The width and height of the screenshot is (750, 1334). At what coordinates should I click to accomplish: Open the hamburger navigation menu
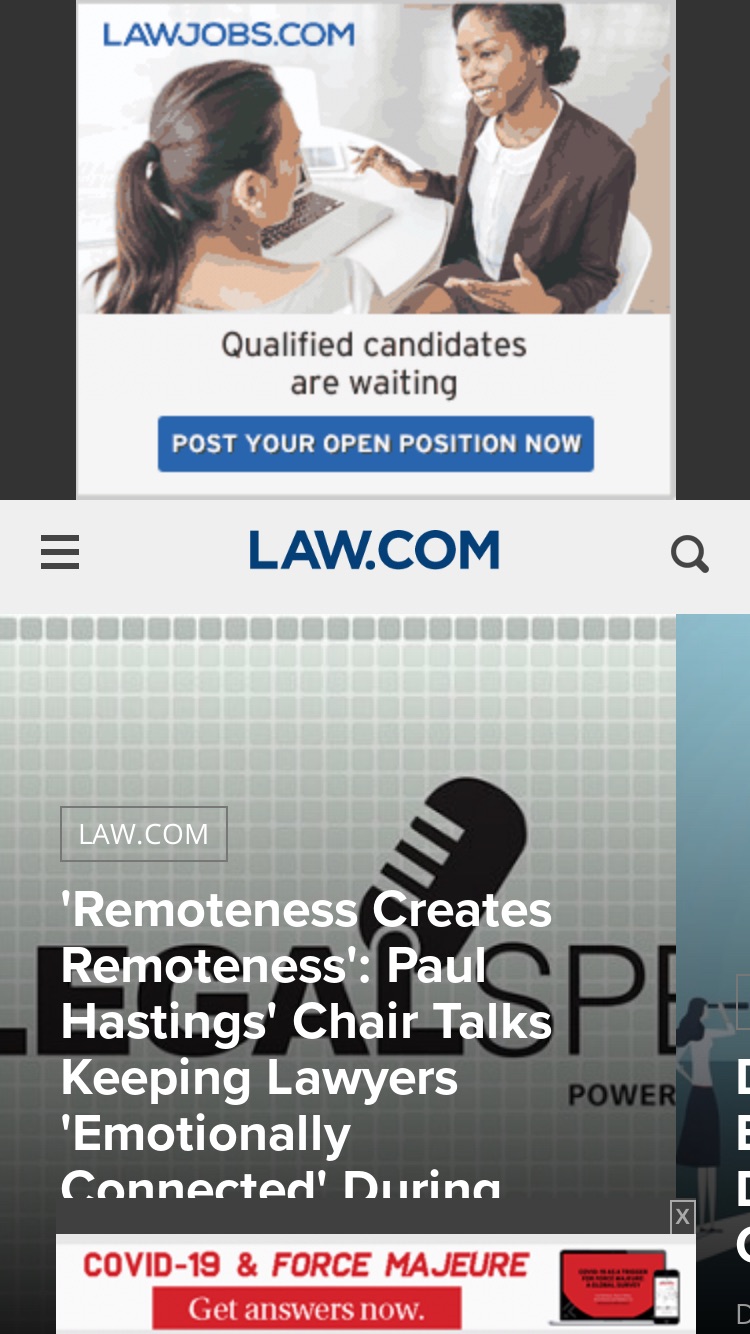pos(60,552)
